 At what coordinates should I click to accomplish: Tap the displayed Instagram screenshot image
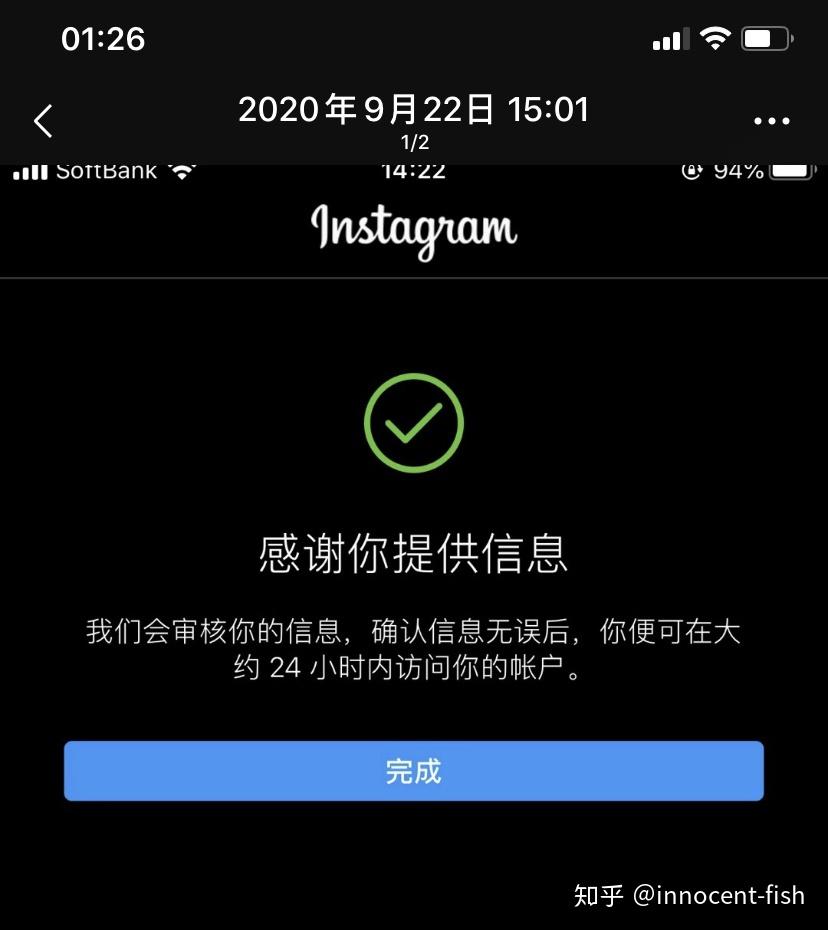click(414, 547)
